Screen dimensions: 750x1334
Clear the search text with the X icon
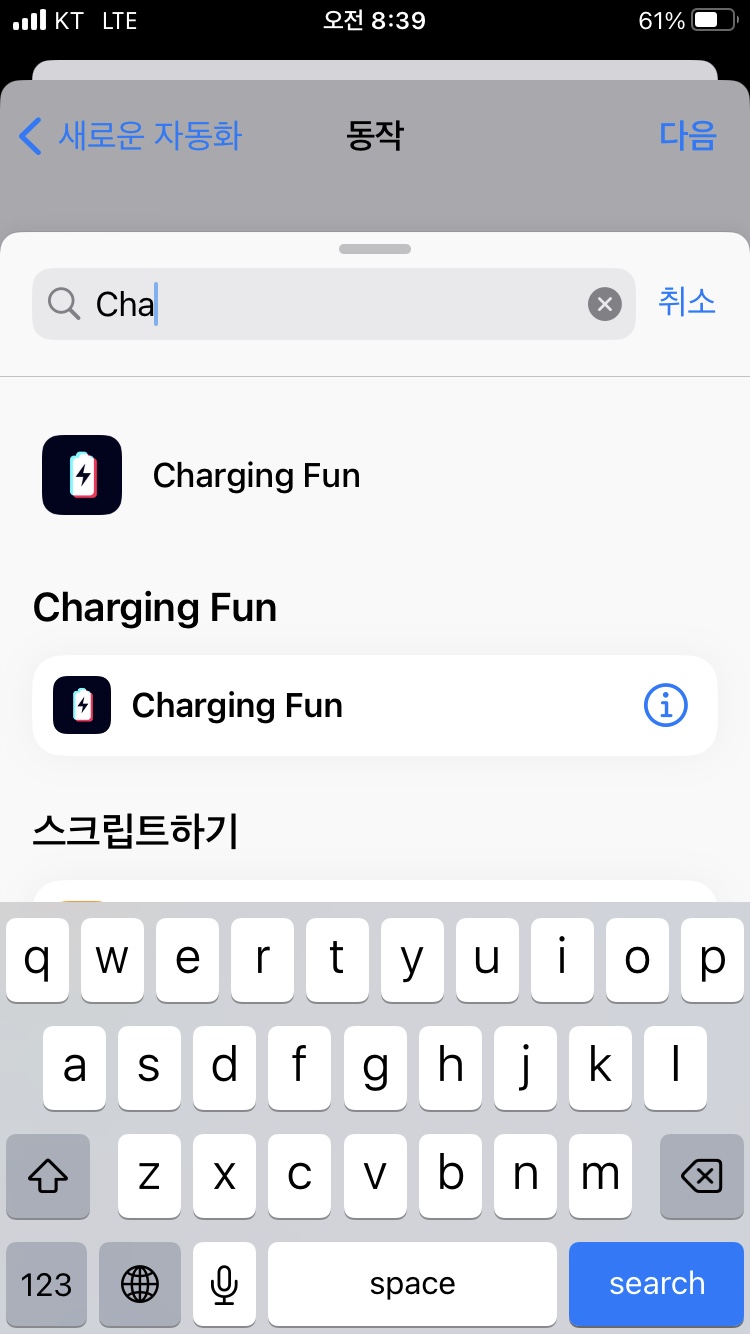point(604,304)
